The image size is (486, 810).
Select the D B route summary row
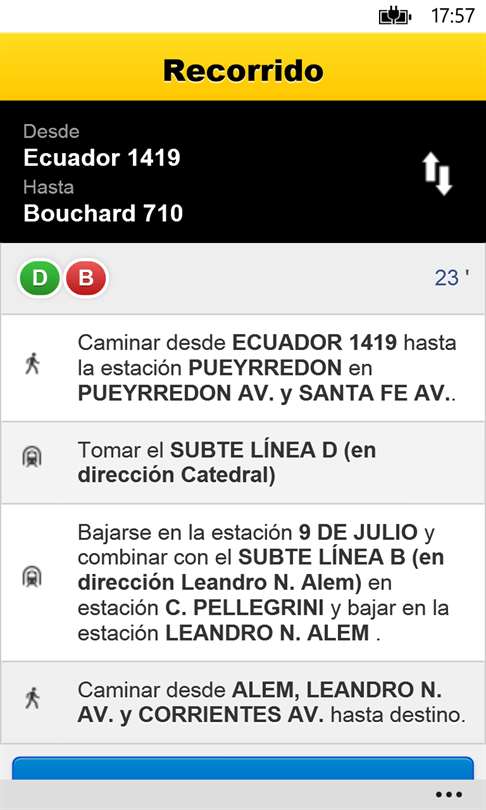coord(243,278)
